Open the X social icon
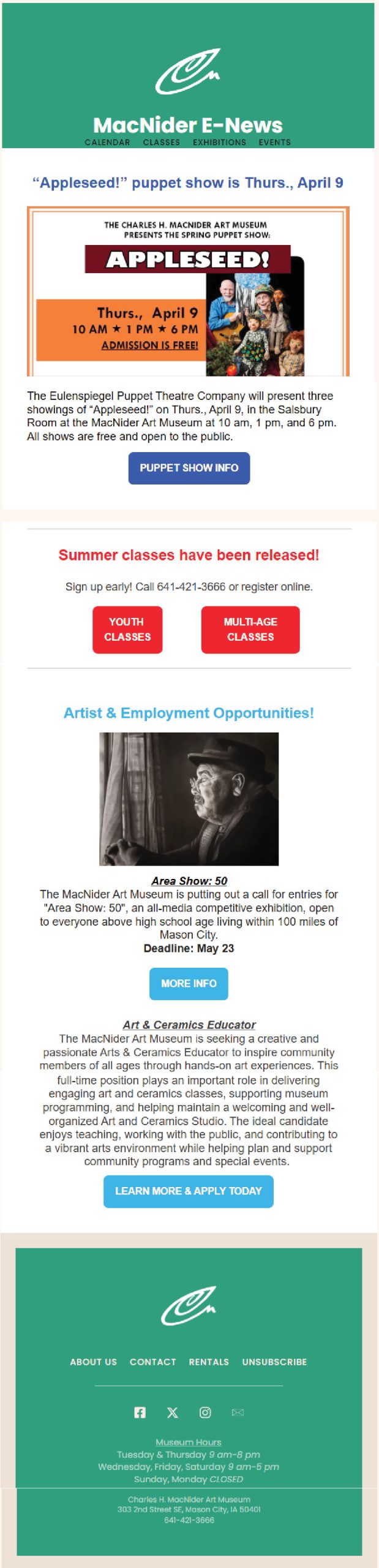 (x=173, y=1412)
